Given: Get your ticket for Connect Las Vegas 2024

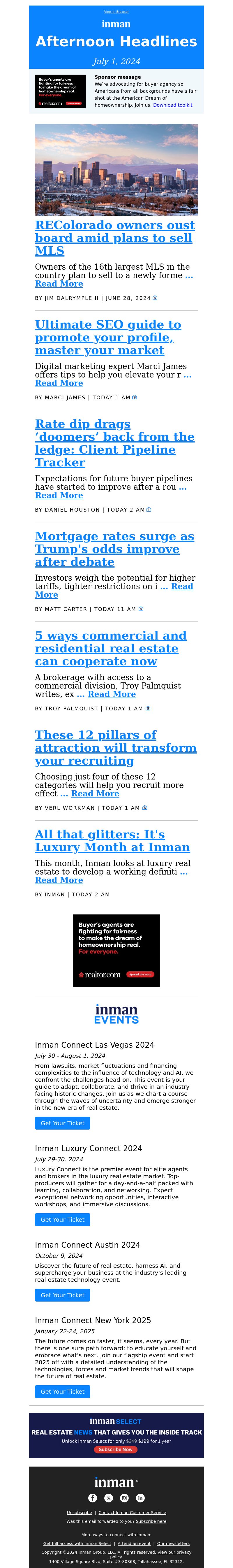Looking at the screenshot, I should [62, 1123].
